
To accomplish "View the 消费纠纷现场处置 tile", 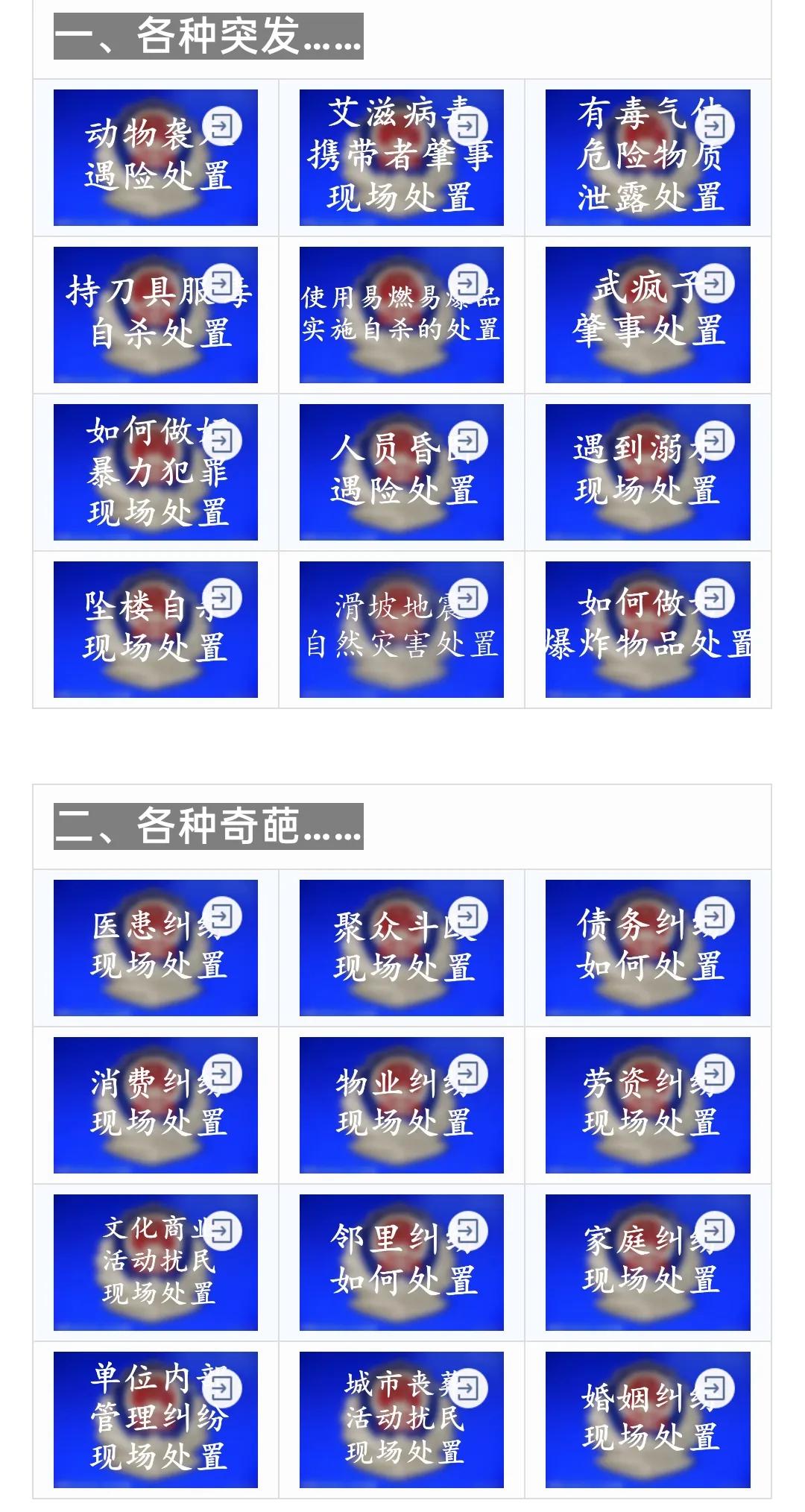I will click(x=155, y=1106).
